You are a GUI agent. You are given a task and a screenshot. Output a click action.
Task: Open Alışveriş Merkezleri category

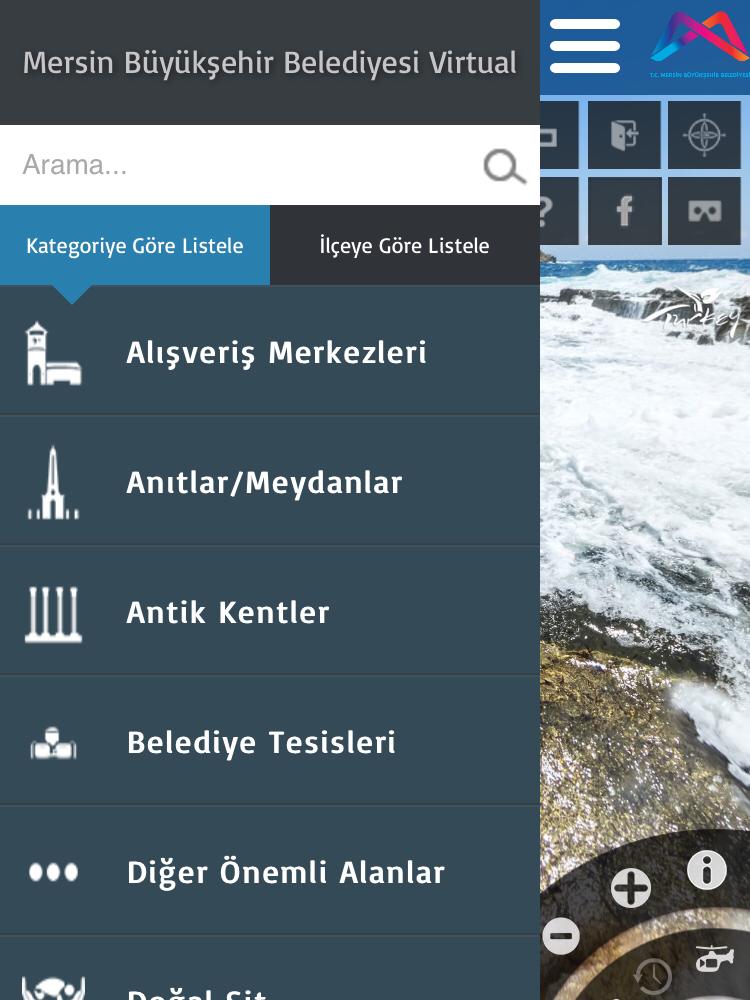point(270,352)
